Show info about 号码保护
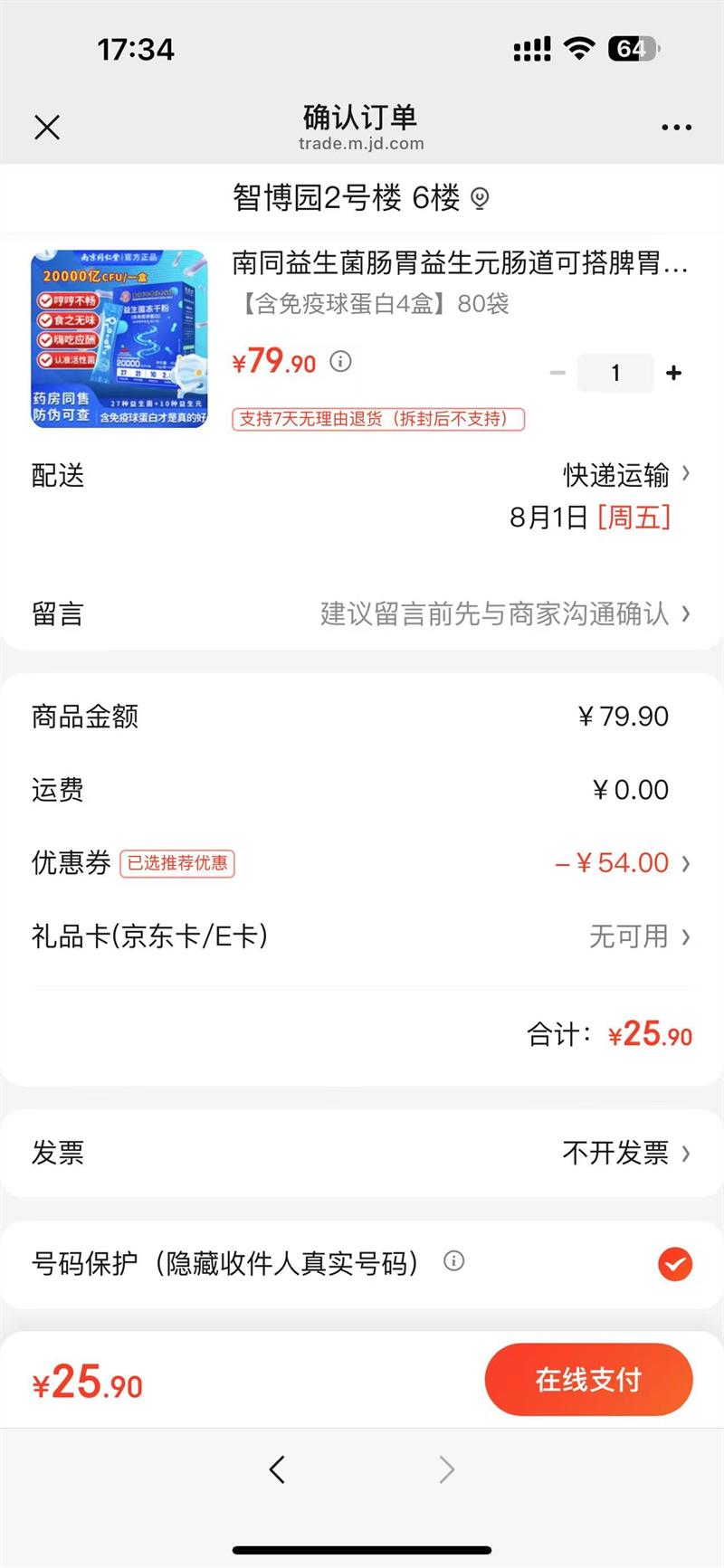 tap(454, 1261)
